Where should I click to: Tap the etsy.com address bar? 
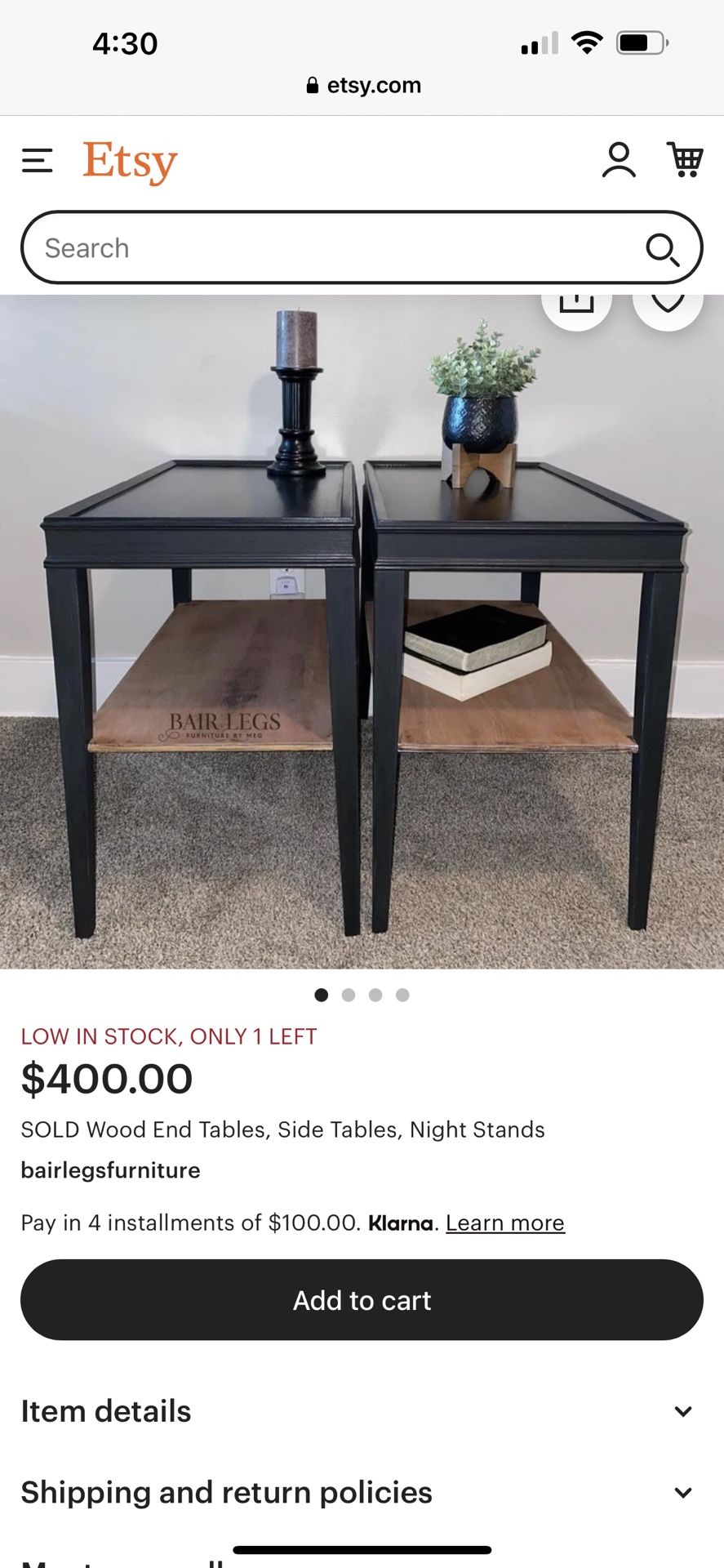pyautogui.click(x=363, y=85)
